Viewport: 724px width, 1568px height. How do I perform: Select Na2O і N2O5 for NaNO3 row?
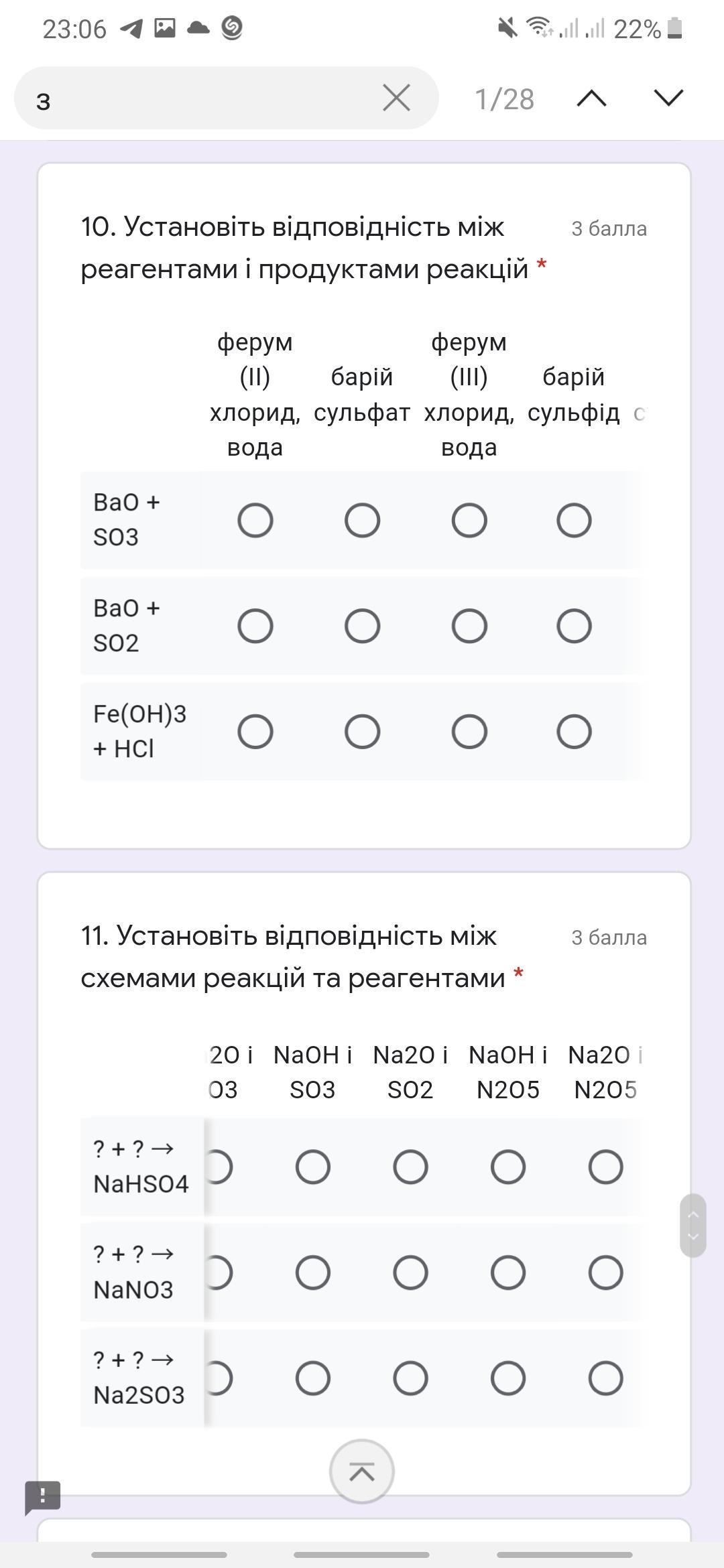tap(605, 1272)
